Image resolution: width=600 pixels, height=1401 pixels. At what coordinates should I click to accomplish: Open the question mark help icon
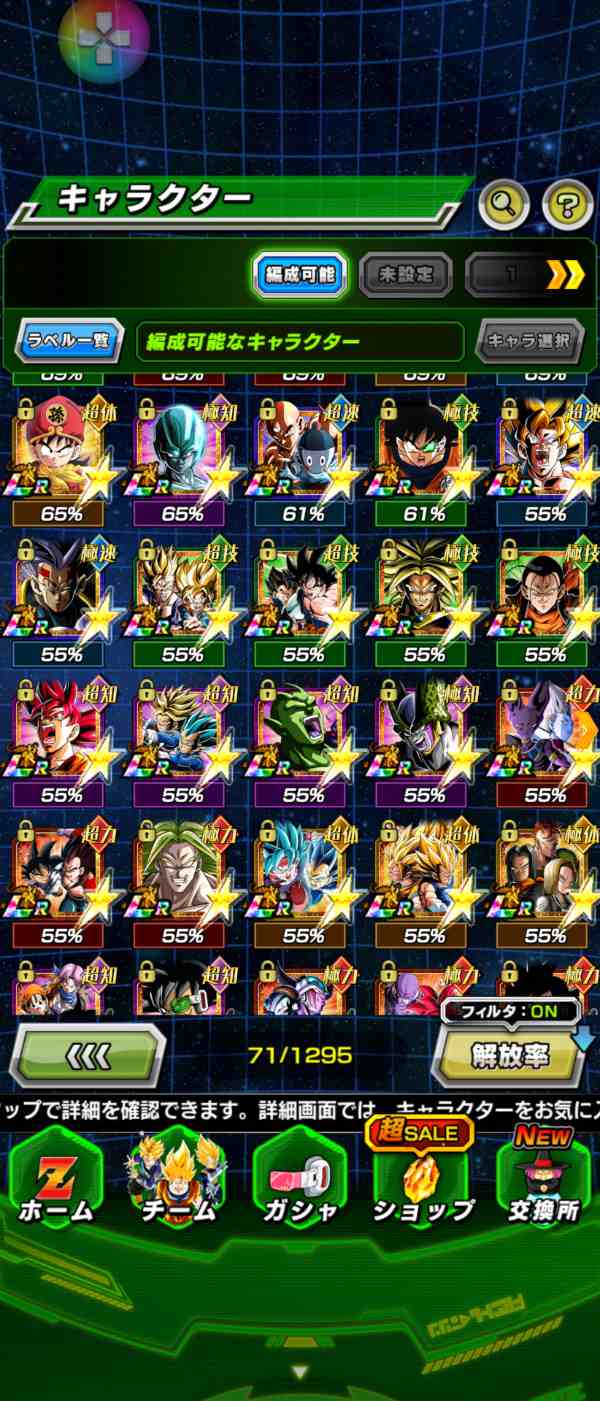click(567, 205)
